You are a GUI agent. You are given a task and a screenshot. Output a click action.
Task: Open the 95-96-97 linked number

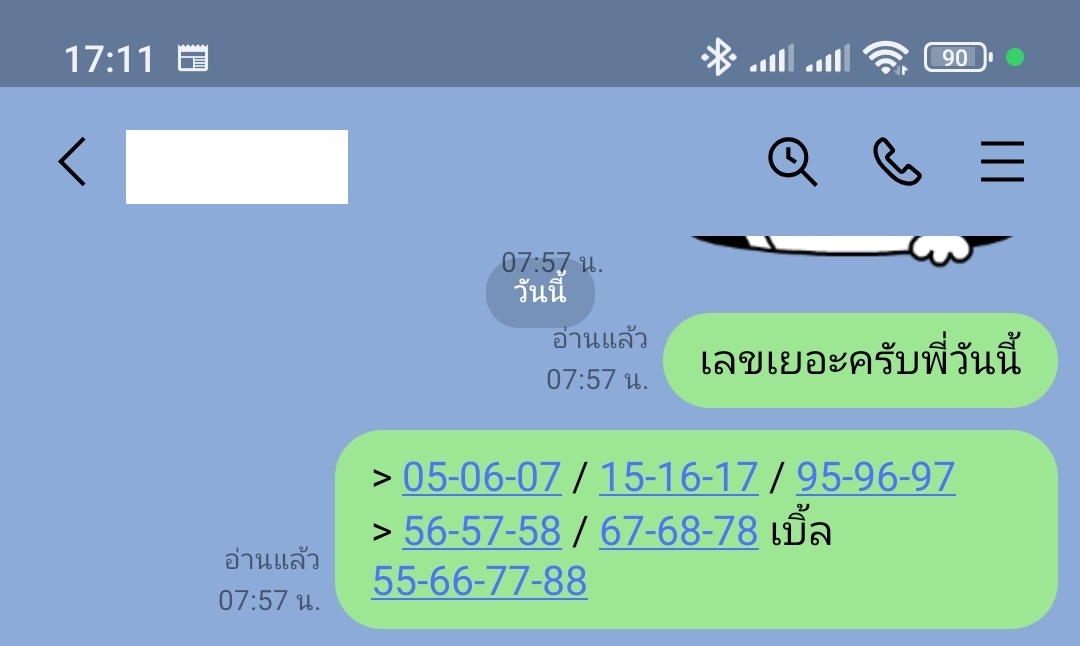875,477
